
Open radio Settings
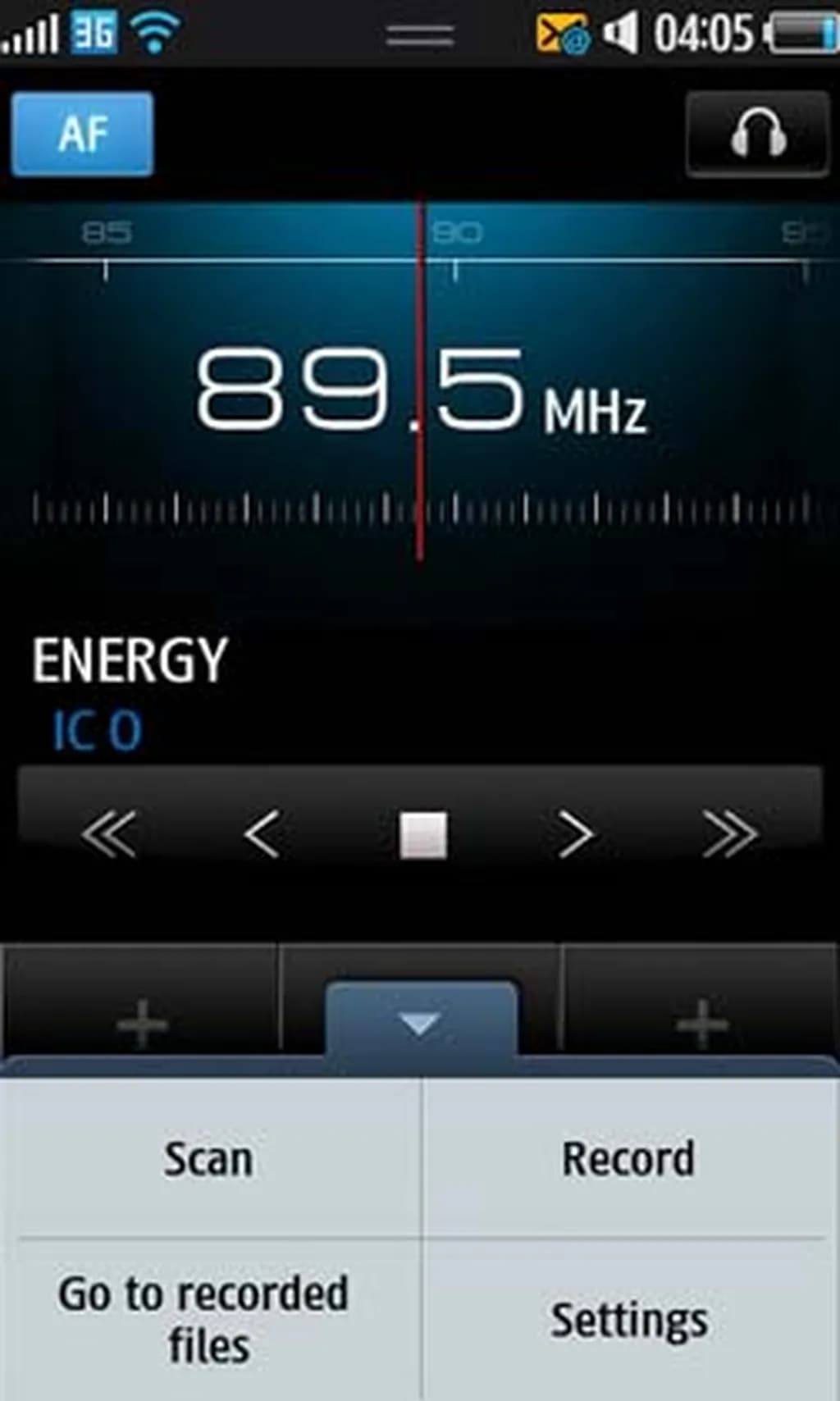point(629,1319)
